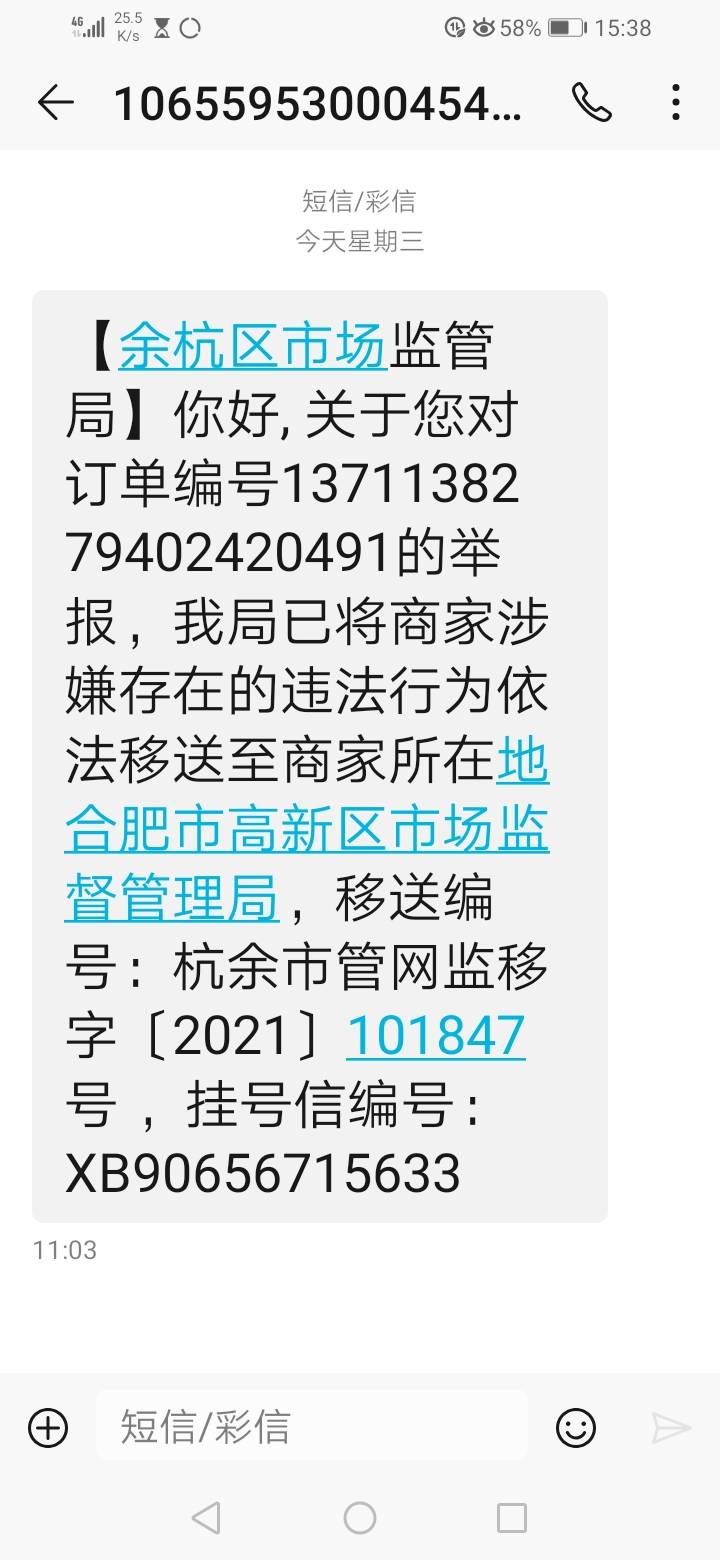Focus the 短信/彩信 message input field
Viewport: 720px width, 1560px height.
[312, 1425]
